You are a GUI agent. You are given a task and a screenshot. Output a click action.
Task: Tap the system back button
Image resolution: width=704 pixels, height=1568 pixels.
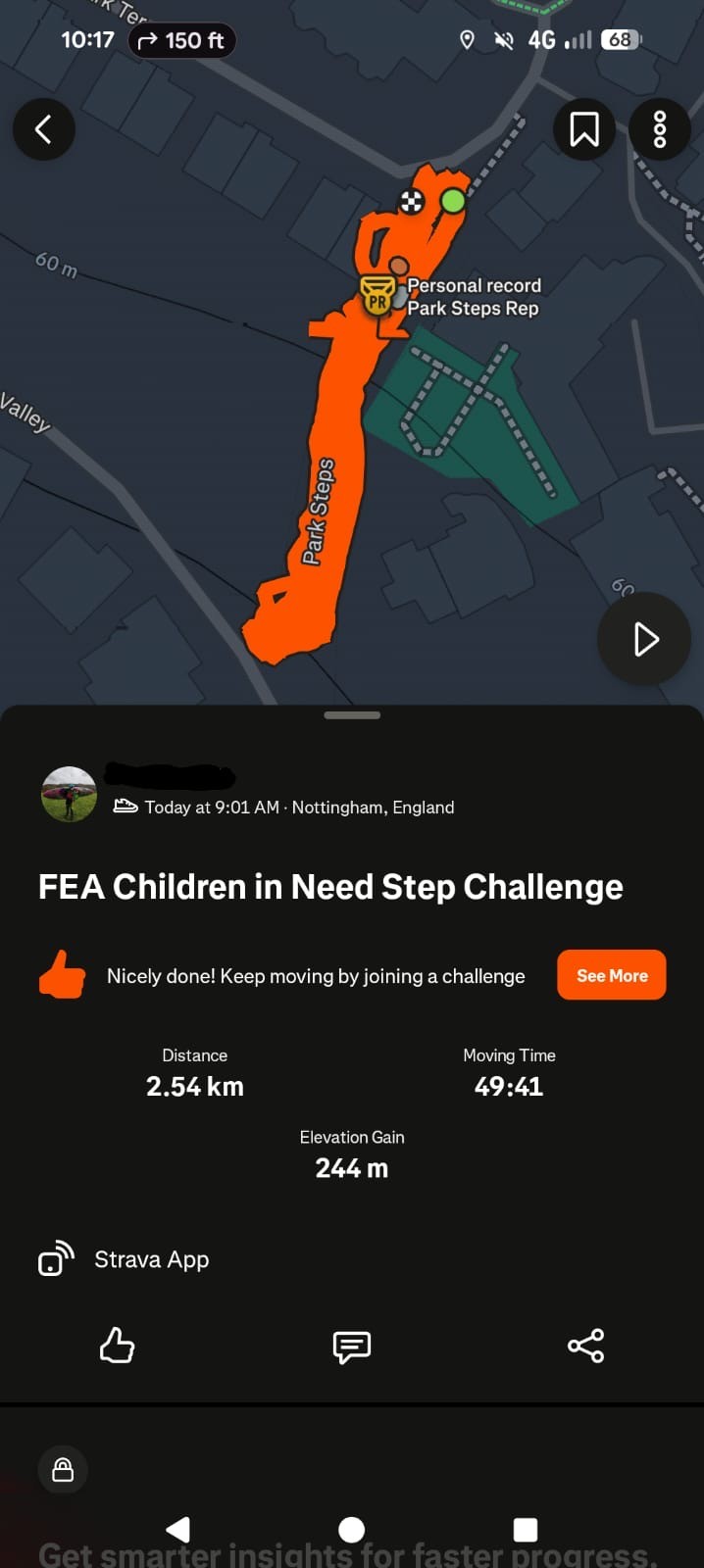pos(177,1529)
